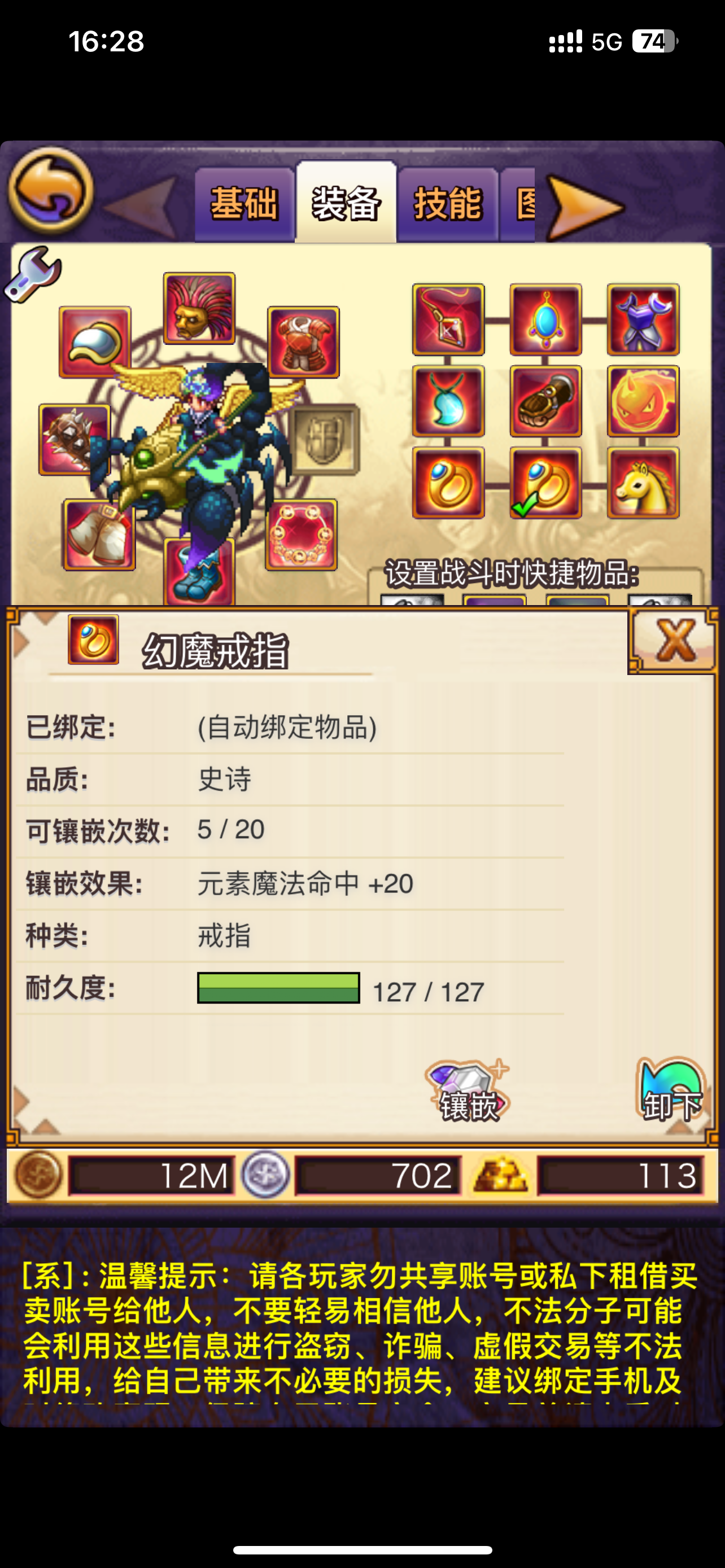The width and height of the screenshot is (725, 1568).
Task: Switch to the 基础 tab
Action: point(244,204)
